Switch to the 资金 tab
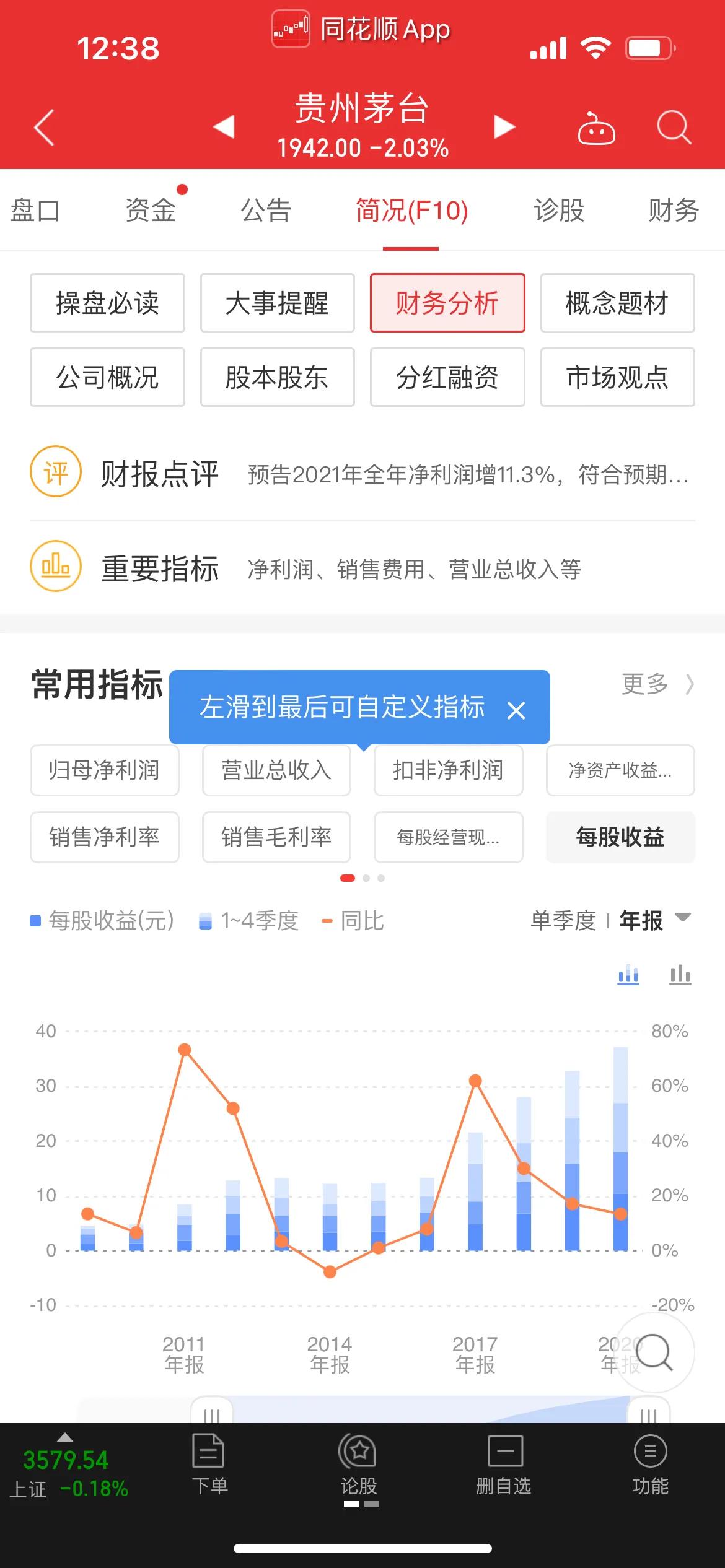Screen dimensions: 725x1568 151,211
